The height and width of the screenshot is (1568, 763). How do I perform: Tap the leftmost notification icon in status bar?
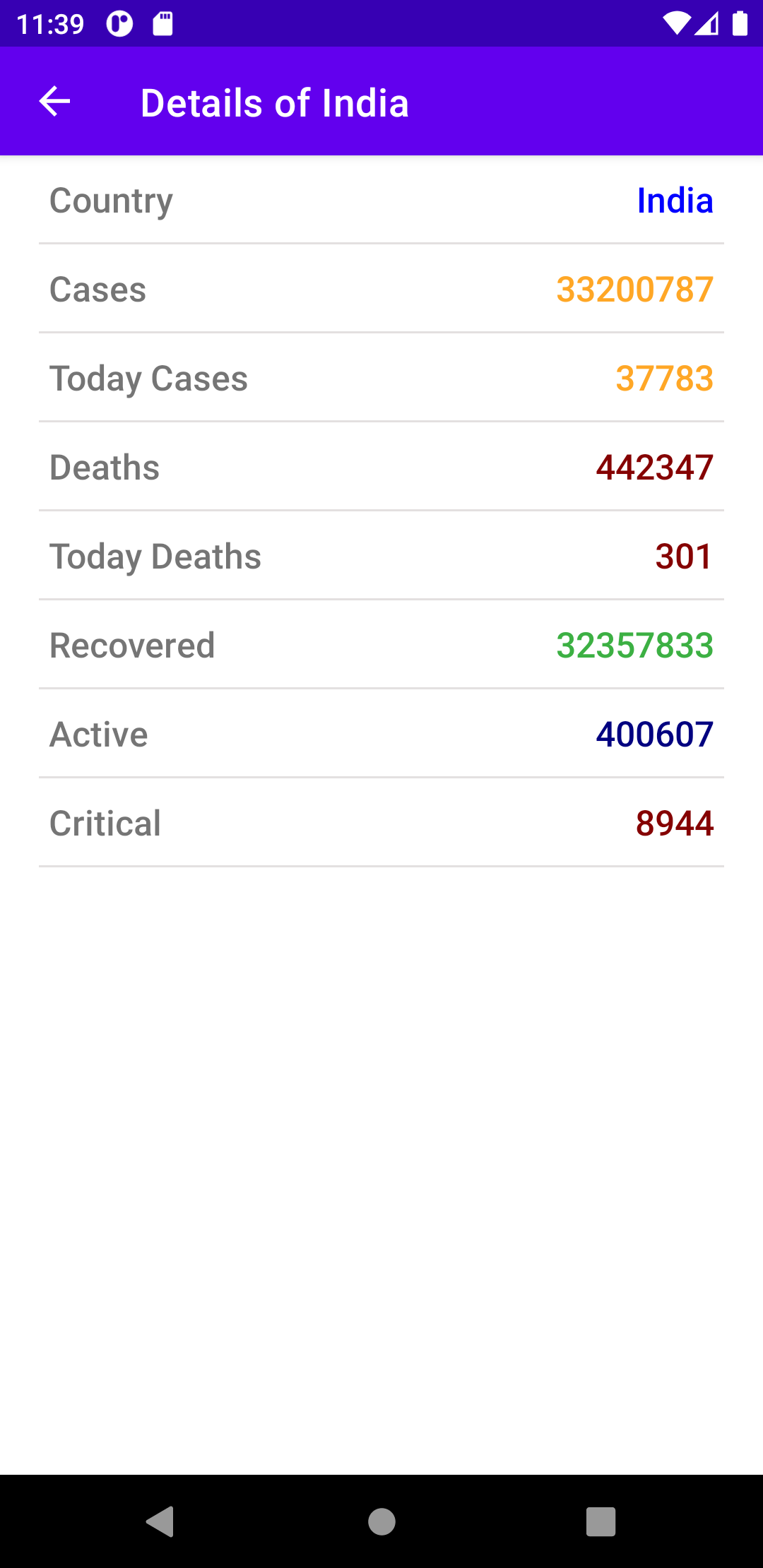tap(119, 23)
